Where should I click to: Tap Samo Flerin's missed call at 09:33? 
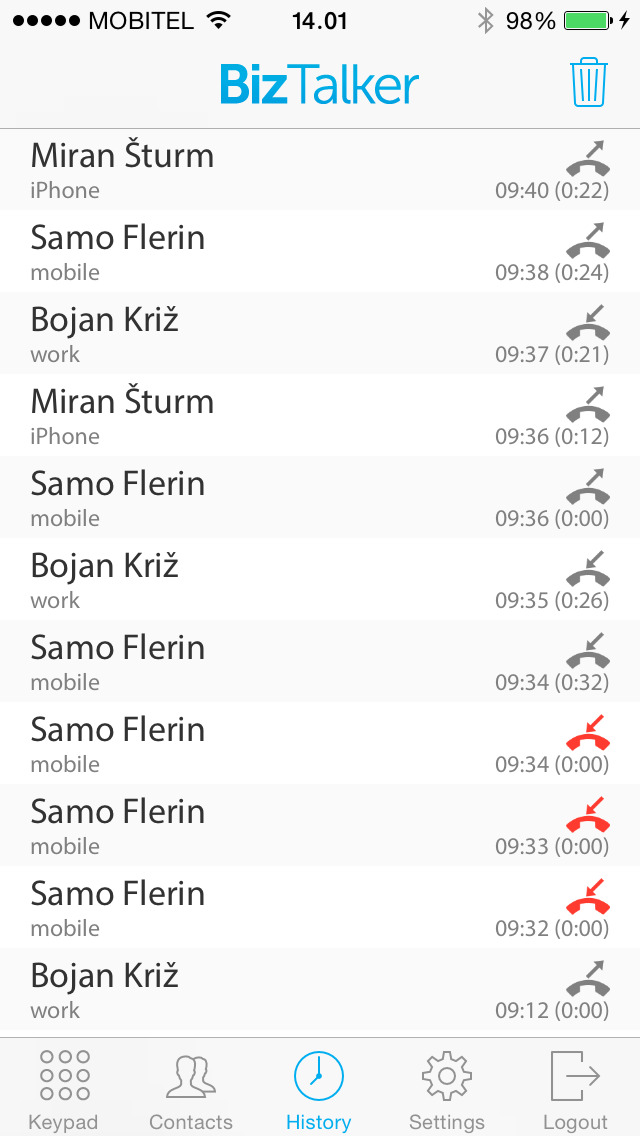(x=320, y=824)
